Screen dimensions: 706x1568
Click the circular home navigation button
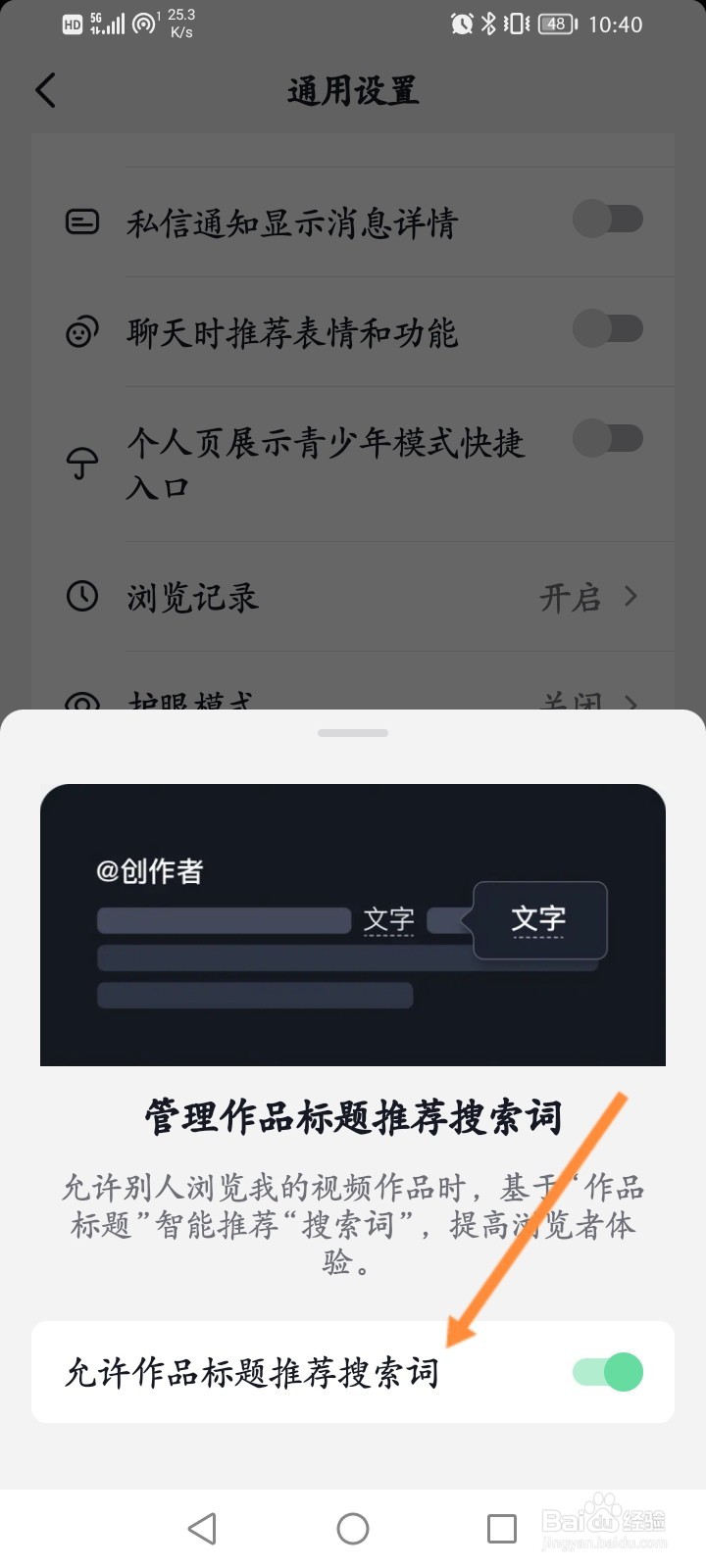[353, 1527]
